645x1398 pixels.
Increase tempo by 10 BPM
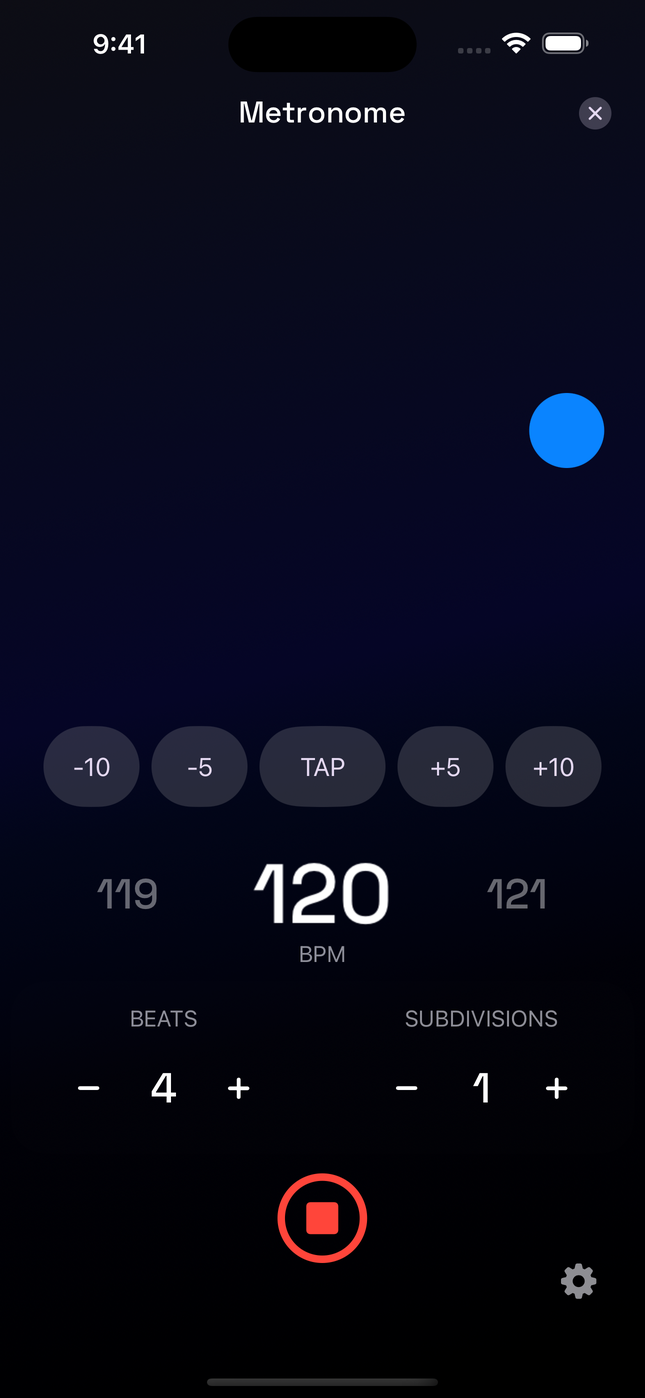[x=553, y=767]
